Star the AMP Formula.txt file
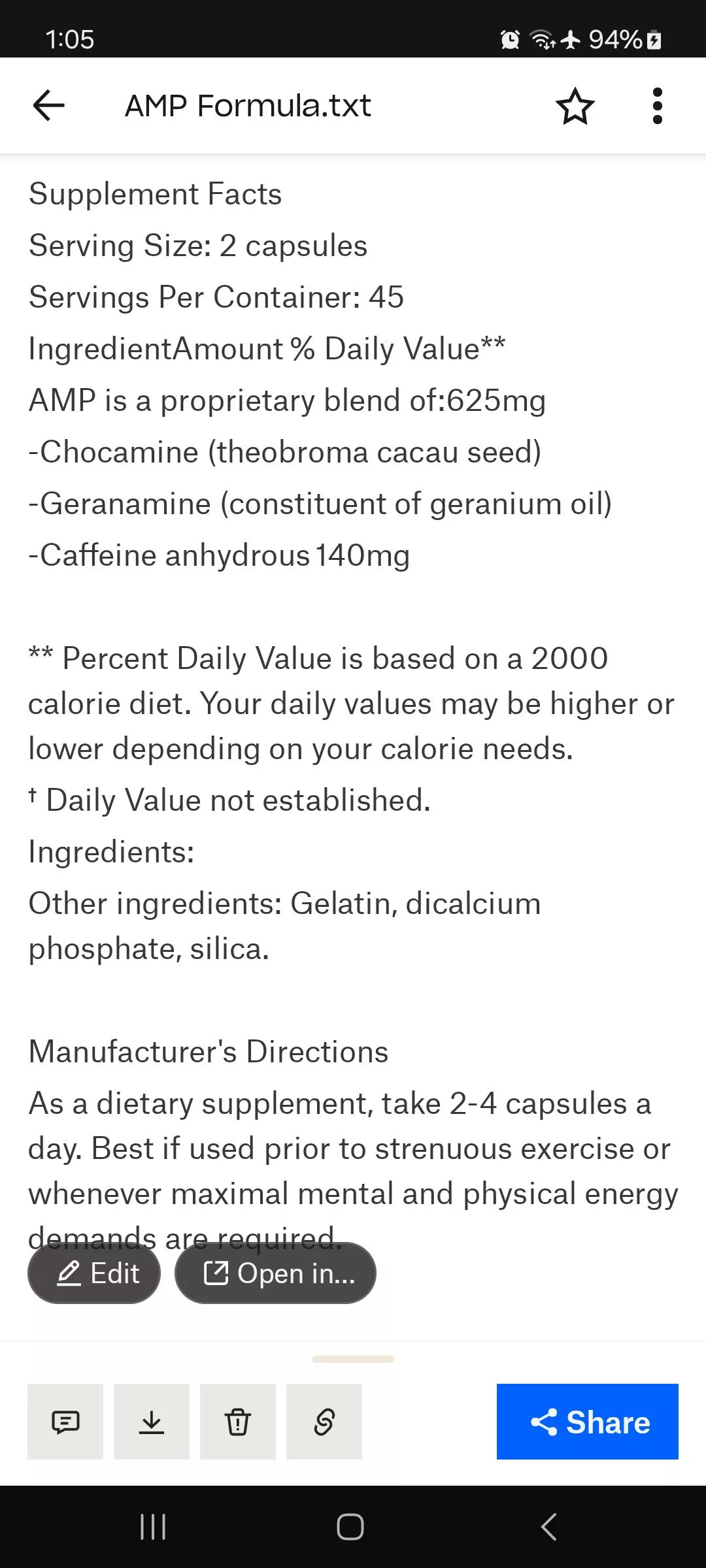706x1568 pixels. 575,106
